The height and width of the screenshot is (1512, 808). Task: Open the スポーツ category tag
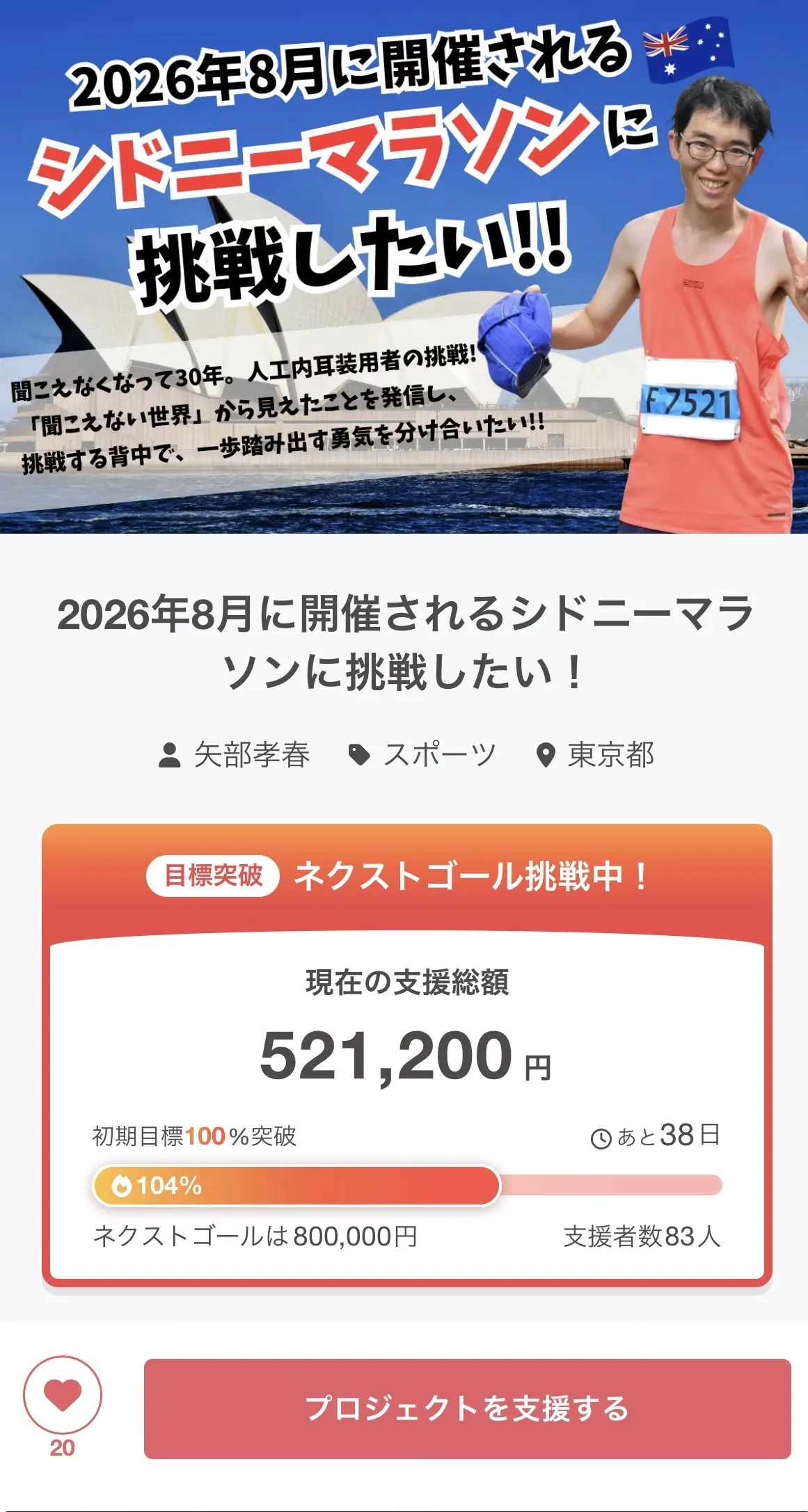(422, 755)
